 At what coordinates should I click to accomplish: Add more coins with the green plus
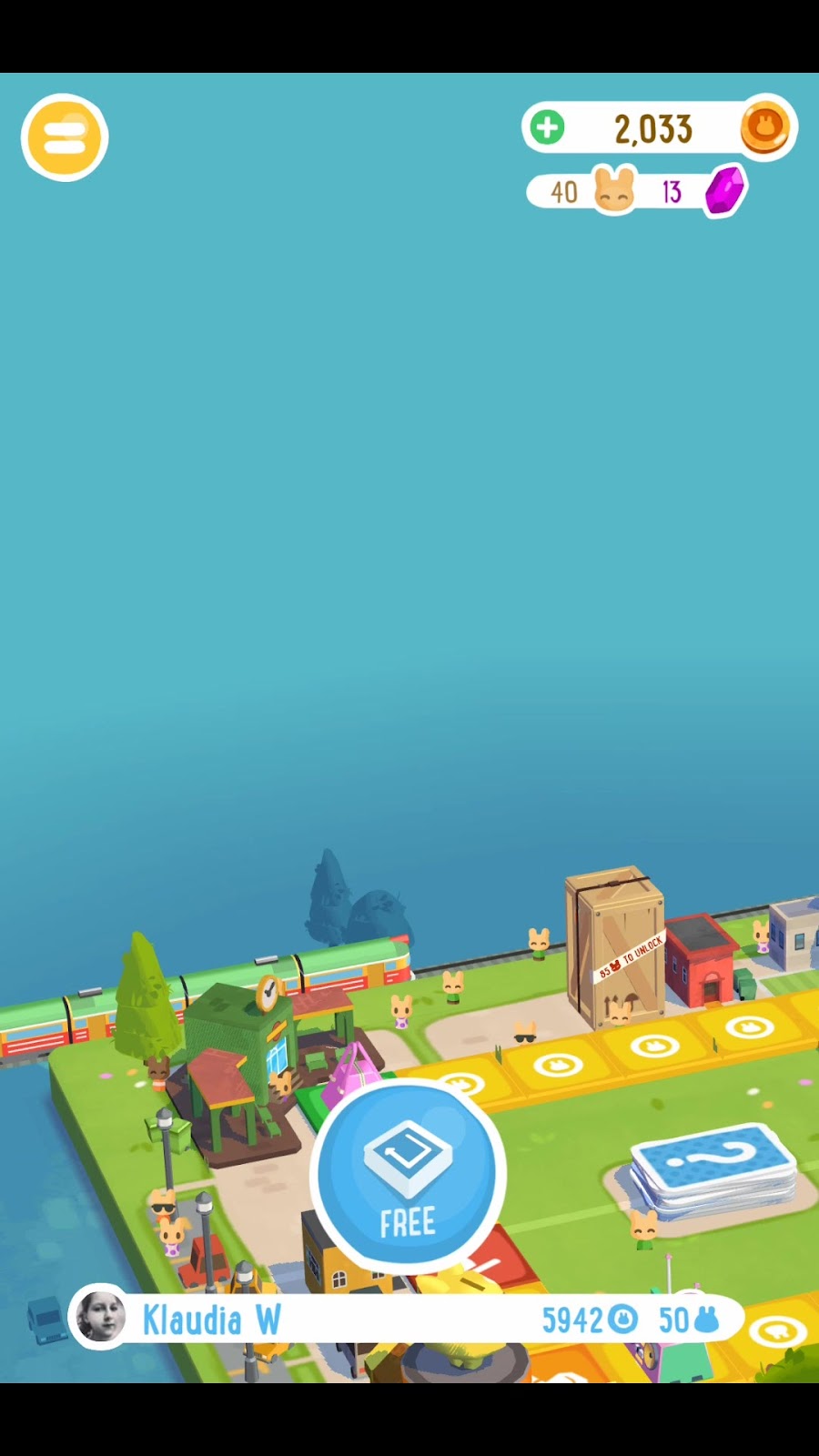click(548, 127)
